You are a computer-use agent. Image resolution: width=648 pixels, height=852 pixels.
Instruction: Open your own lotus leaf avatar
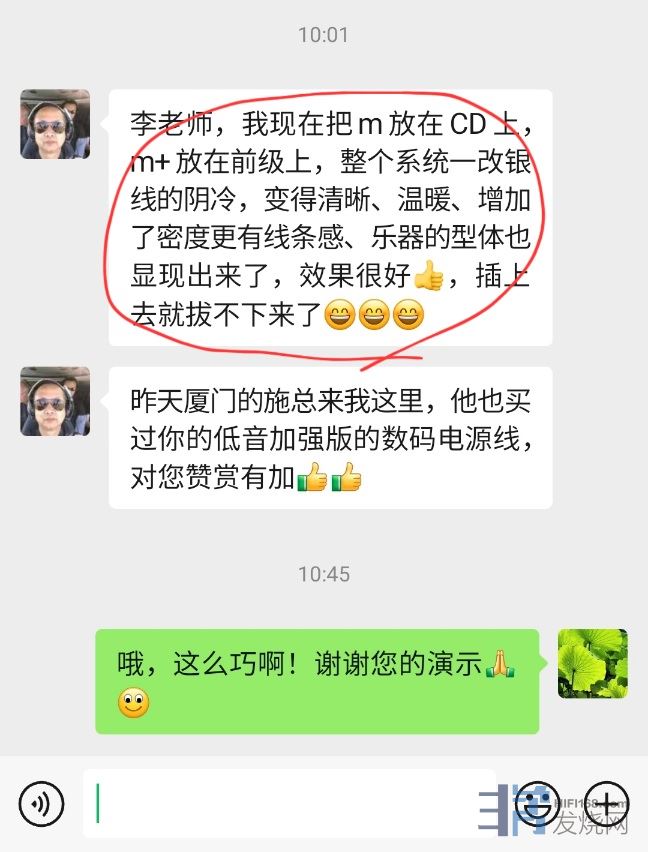pos(592,664)
